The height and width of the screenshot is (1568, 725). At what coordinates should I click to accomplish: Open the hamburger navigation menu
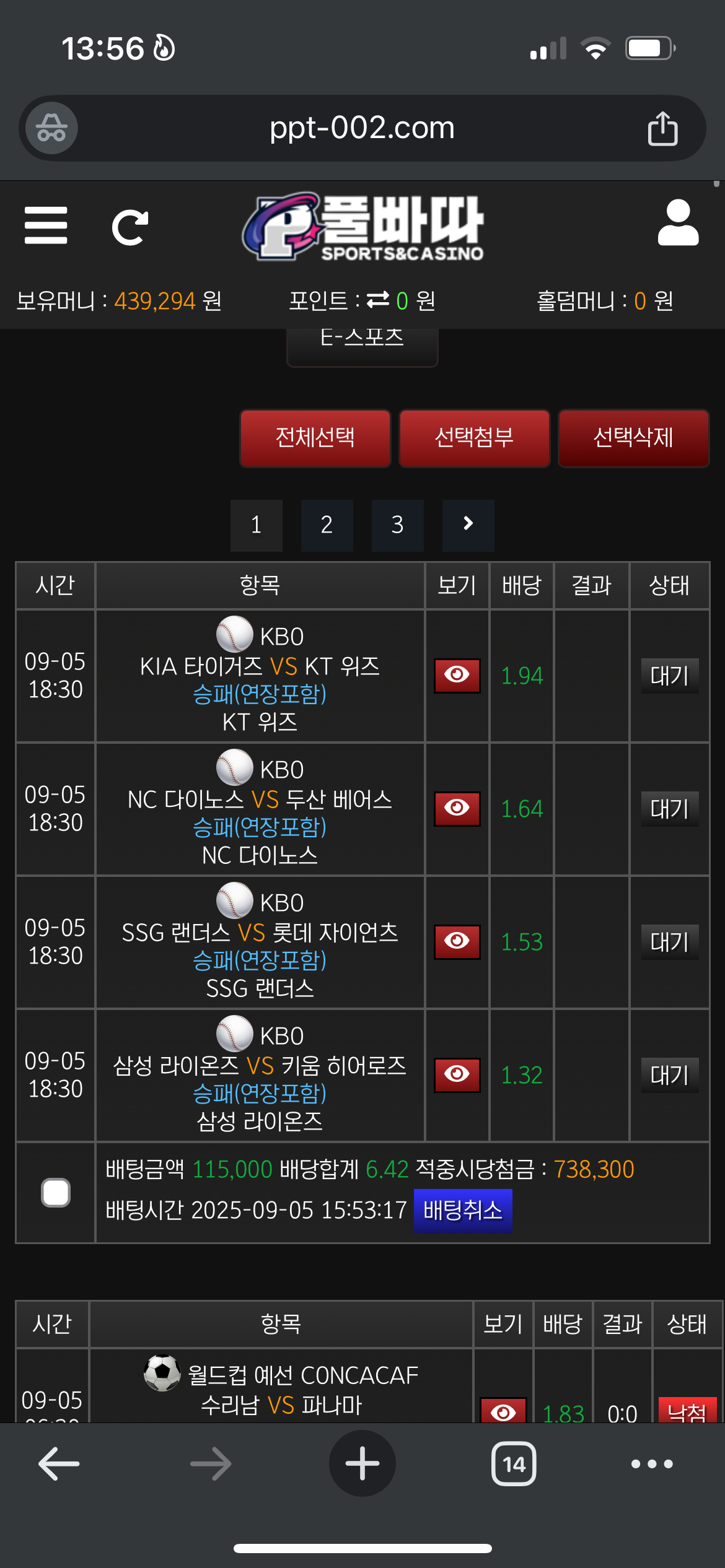point(46,225)
